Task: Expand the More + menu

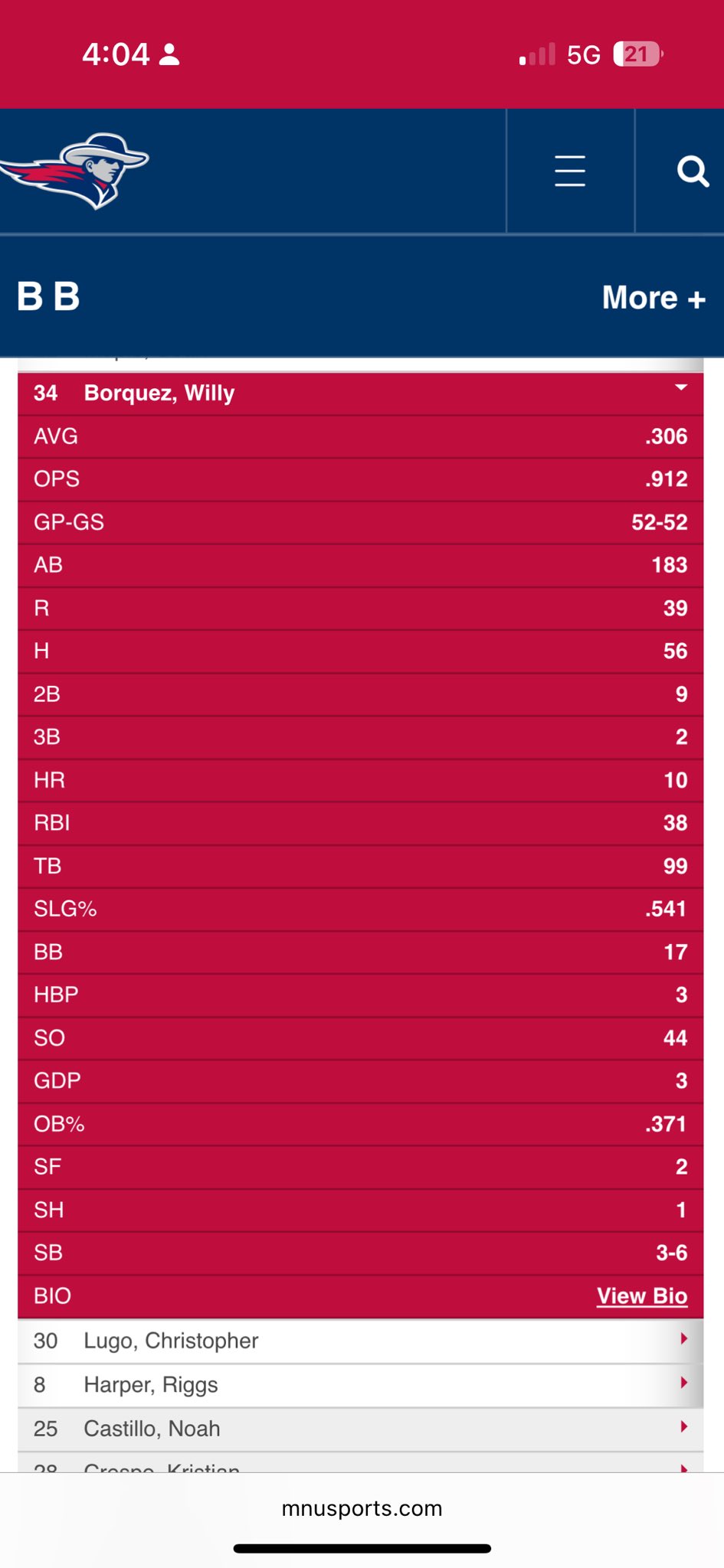Action: (x=653, y=298)
